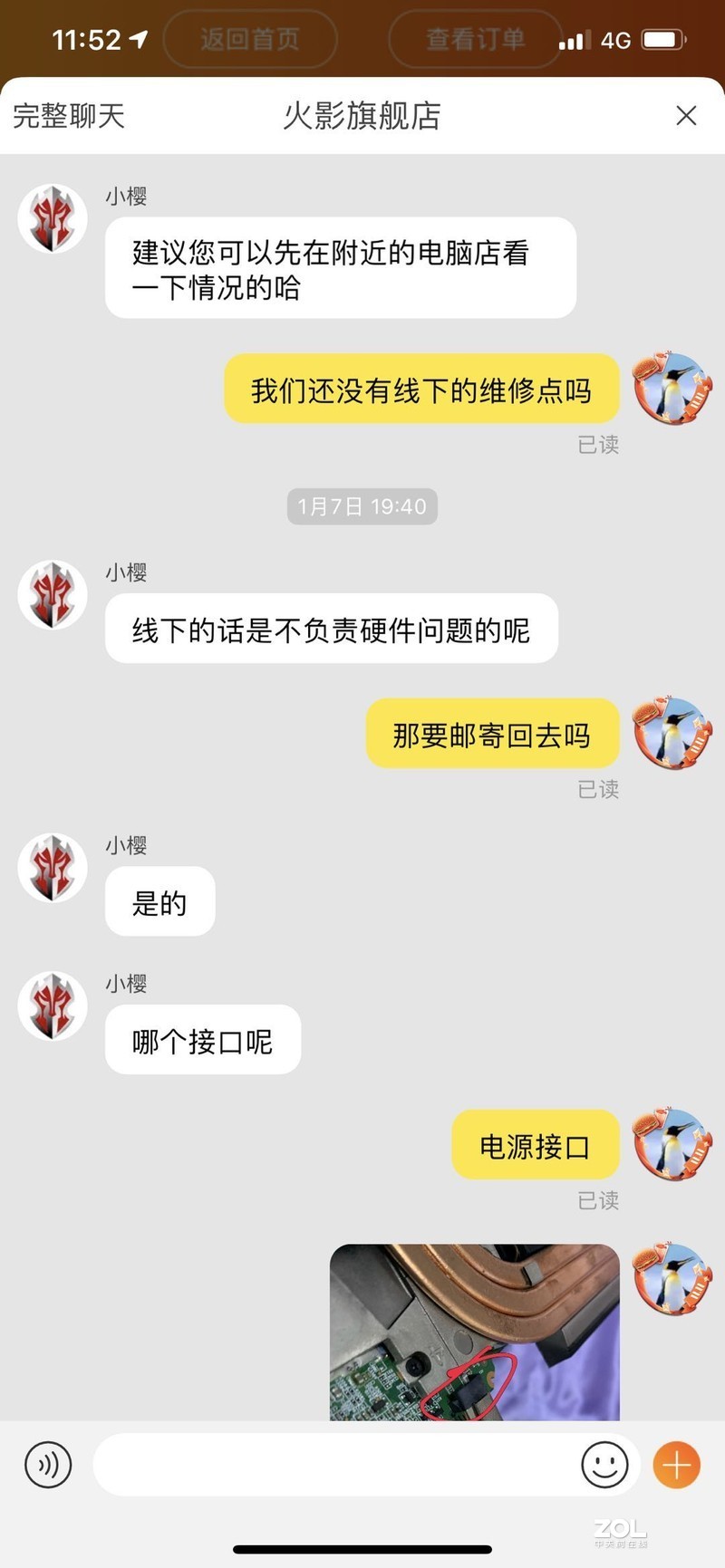This screenshot has width=725, height=1568.
Task: Tap the penguin avatar next to yellow message
Action: tap(671, 390)
